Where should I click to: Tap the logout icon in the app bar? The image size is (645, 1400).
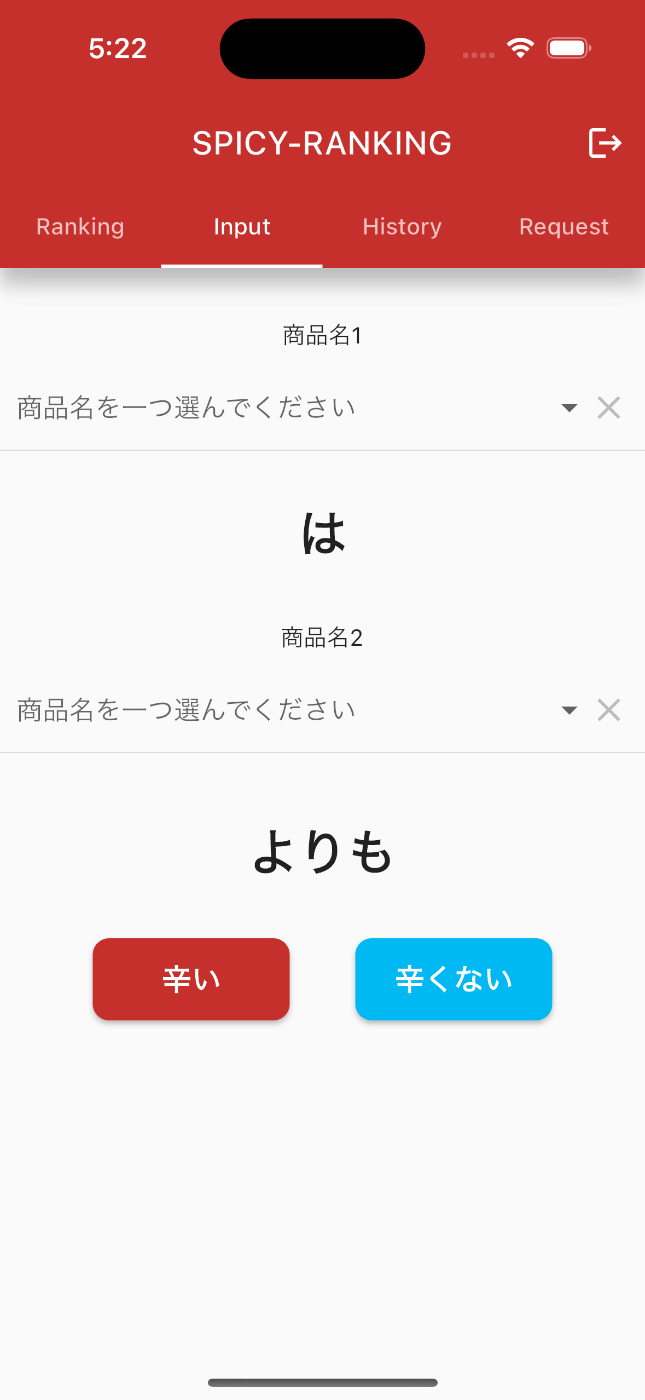pyautogui.click(x=605, y=143)
